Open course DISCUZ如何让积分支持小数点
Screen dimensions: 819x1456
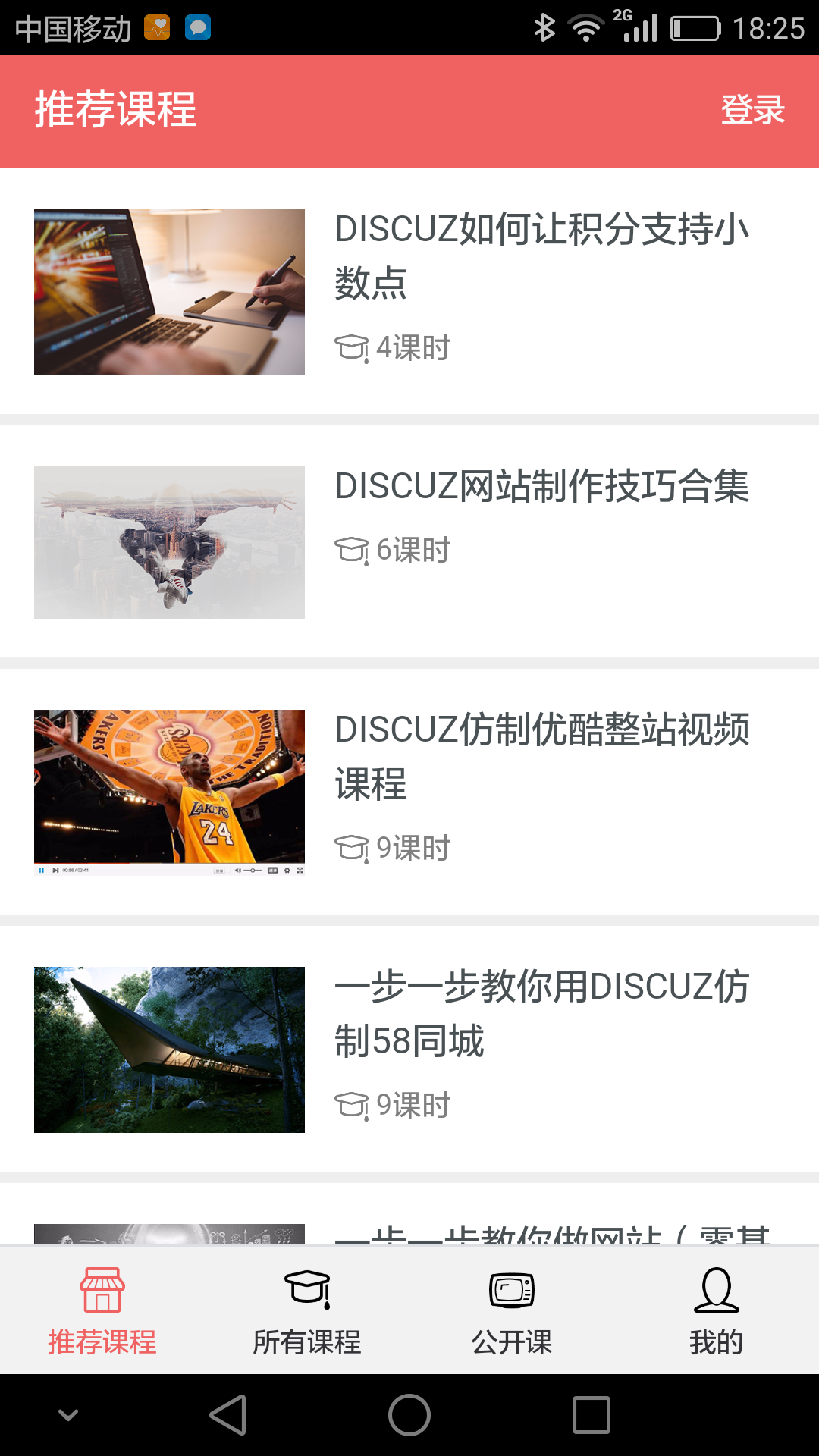[541, 256]
